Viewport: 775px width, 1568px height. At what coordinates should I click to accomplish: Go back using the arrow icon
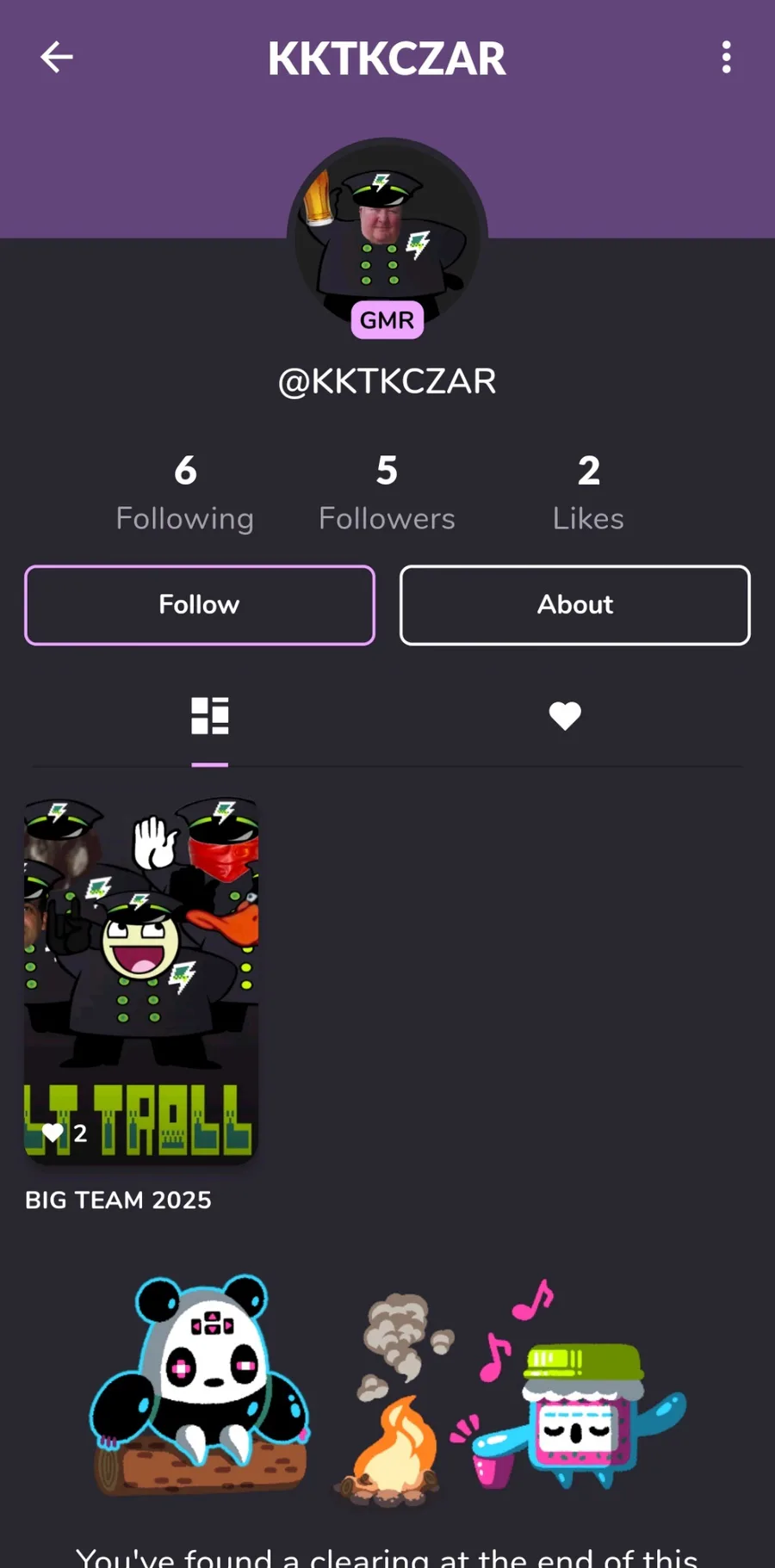(57, 58)
